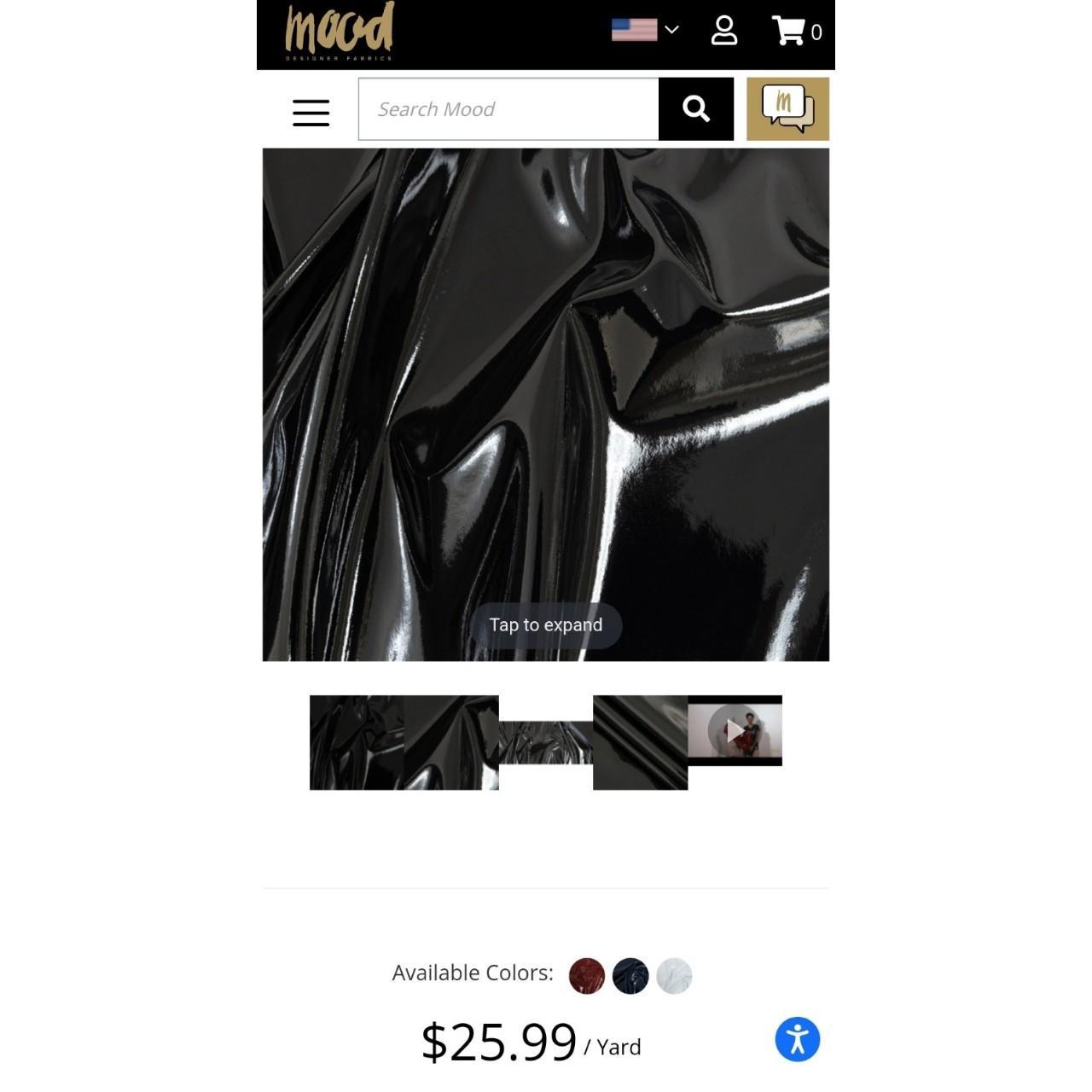Choose the white color swatch
The width and height of the screenshot is (1092, 1092).
[674, 976]
